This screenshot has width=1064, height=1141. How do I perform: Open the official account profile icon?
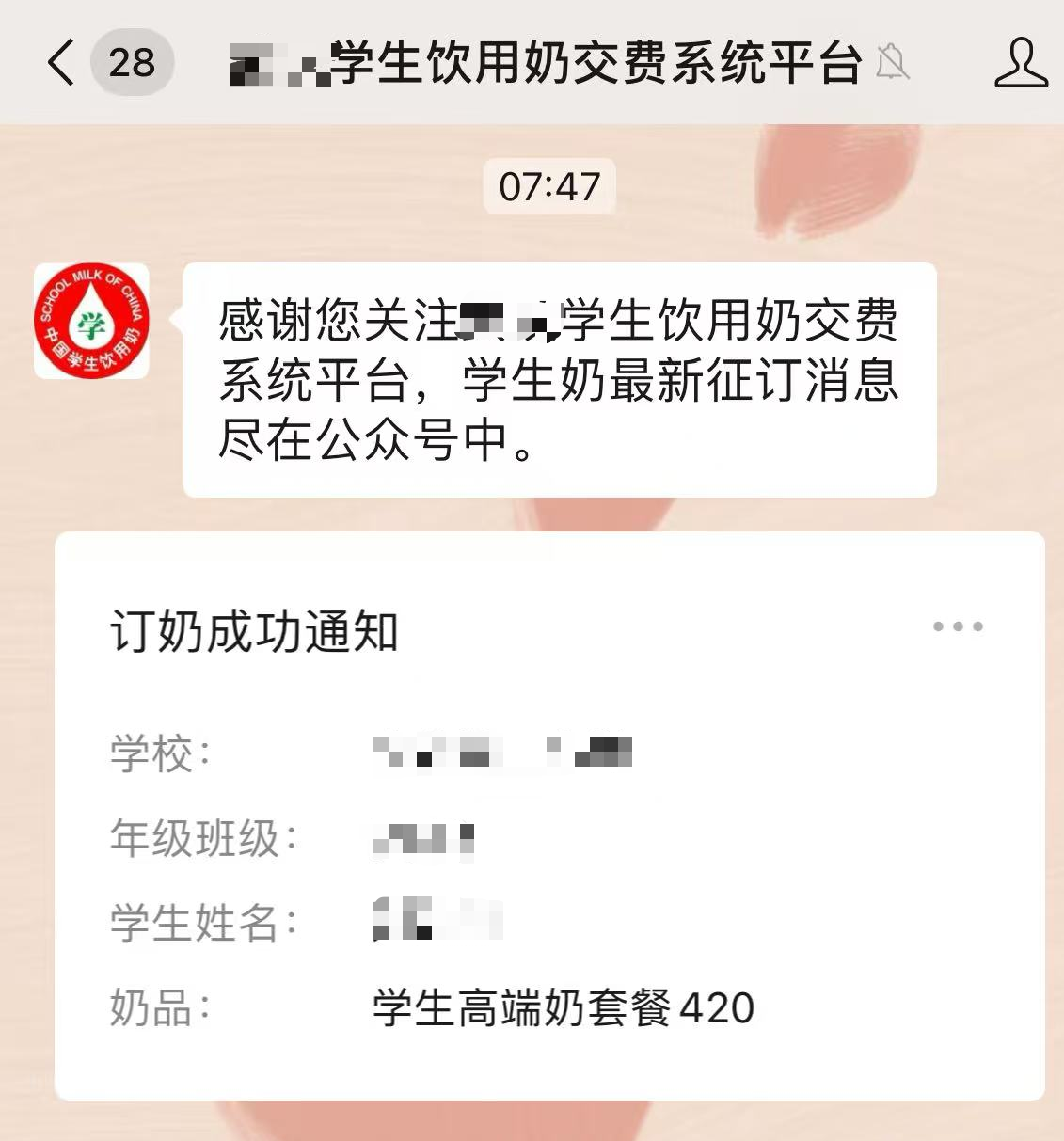1021,63
